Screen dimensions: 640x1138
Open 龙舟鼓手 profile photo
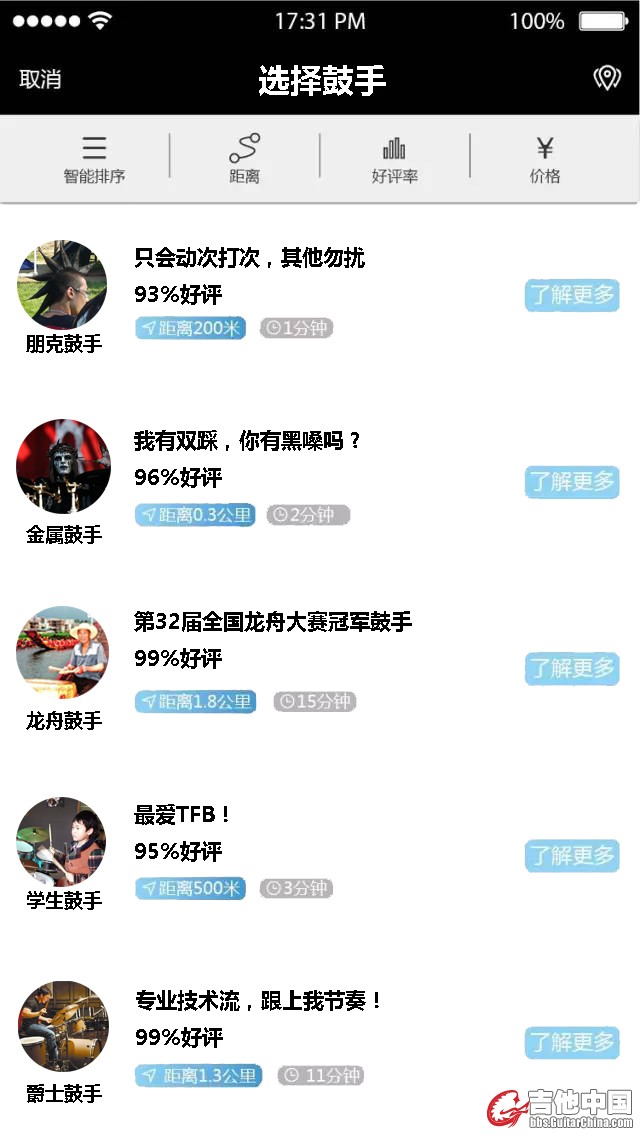(x=62, y=653)
